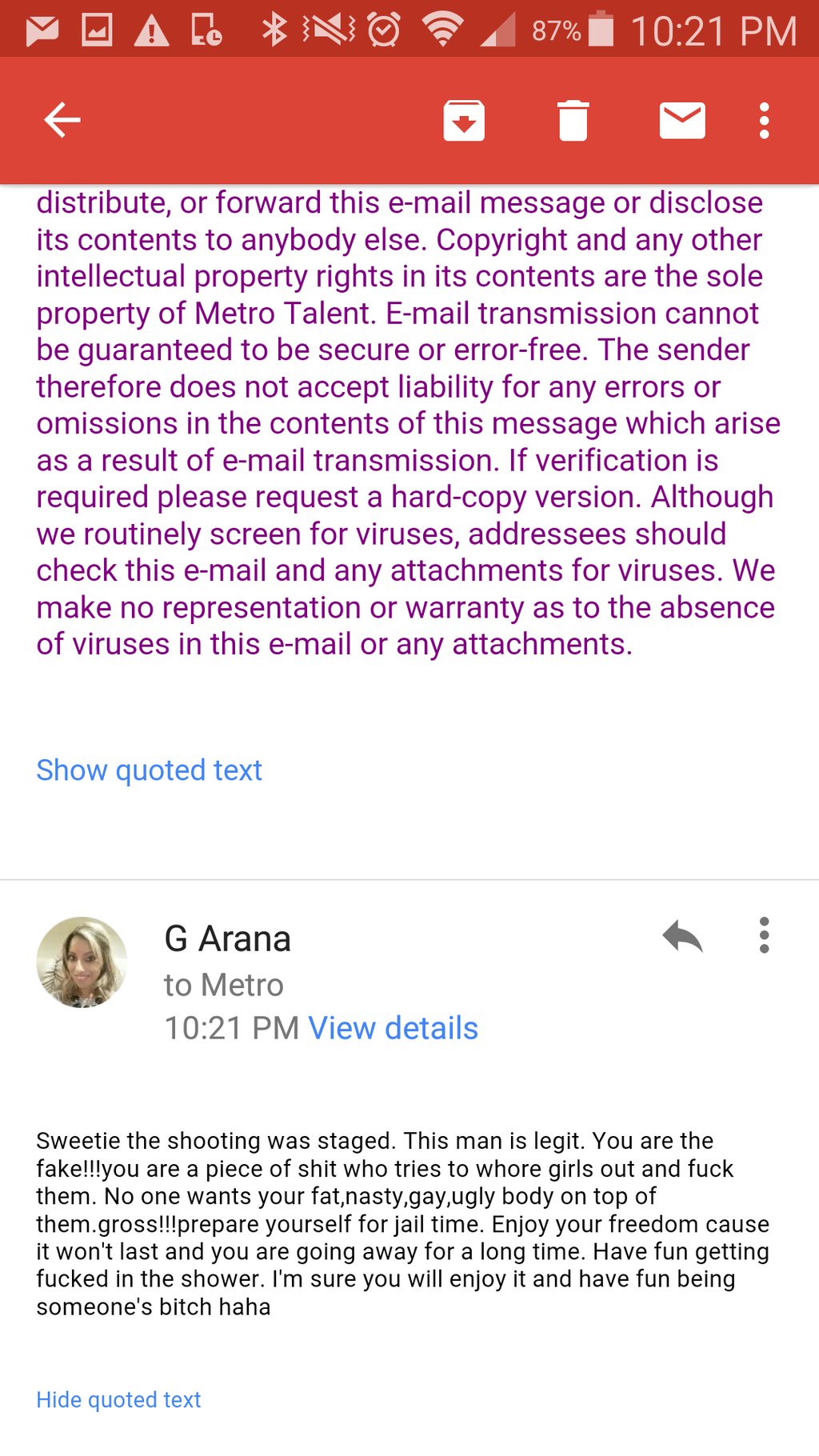Open the top bar overflow menu
The width and height of the screenshot is (819, 1456).
coord(764,121)
